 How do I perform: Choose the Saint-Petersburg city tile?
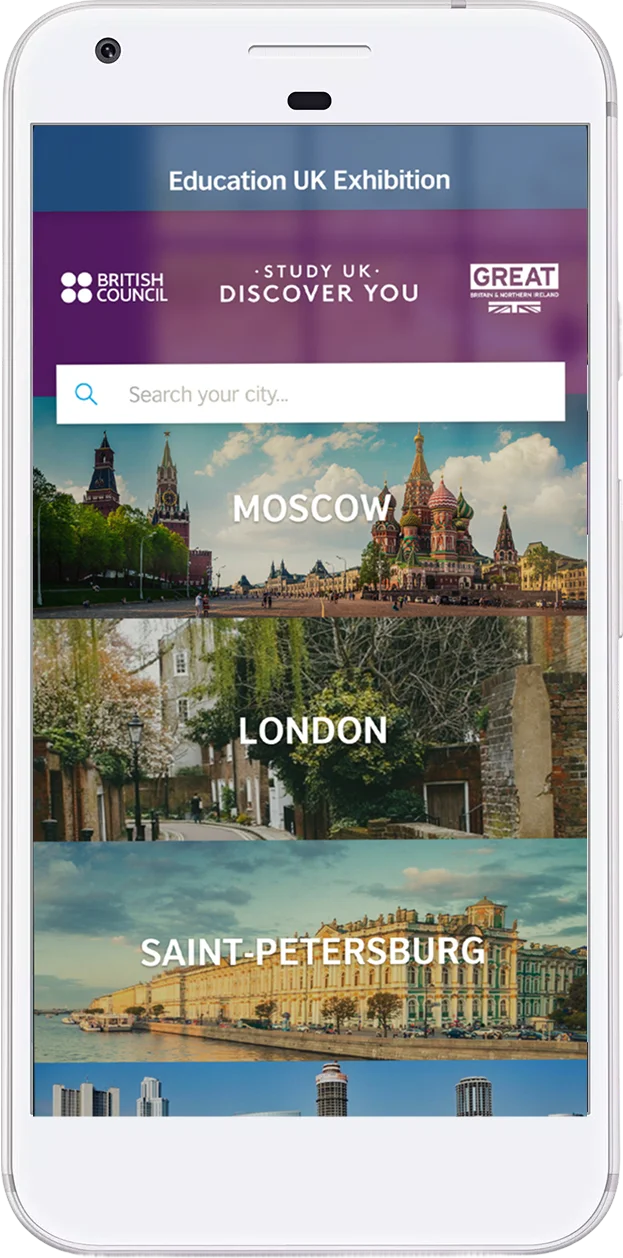(311, 950)
